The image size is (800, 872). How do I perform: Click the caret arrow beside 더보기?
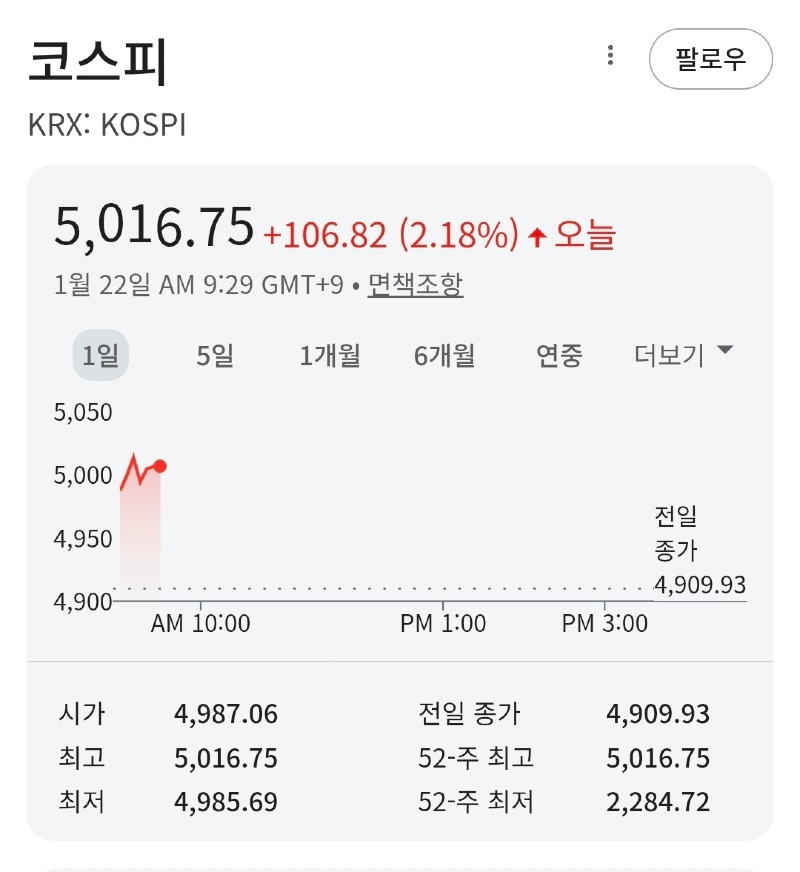coord(724,352)
